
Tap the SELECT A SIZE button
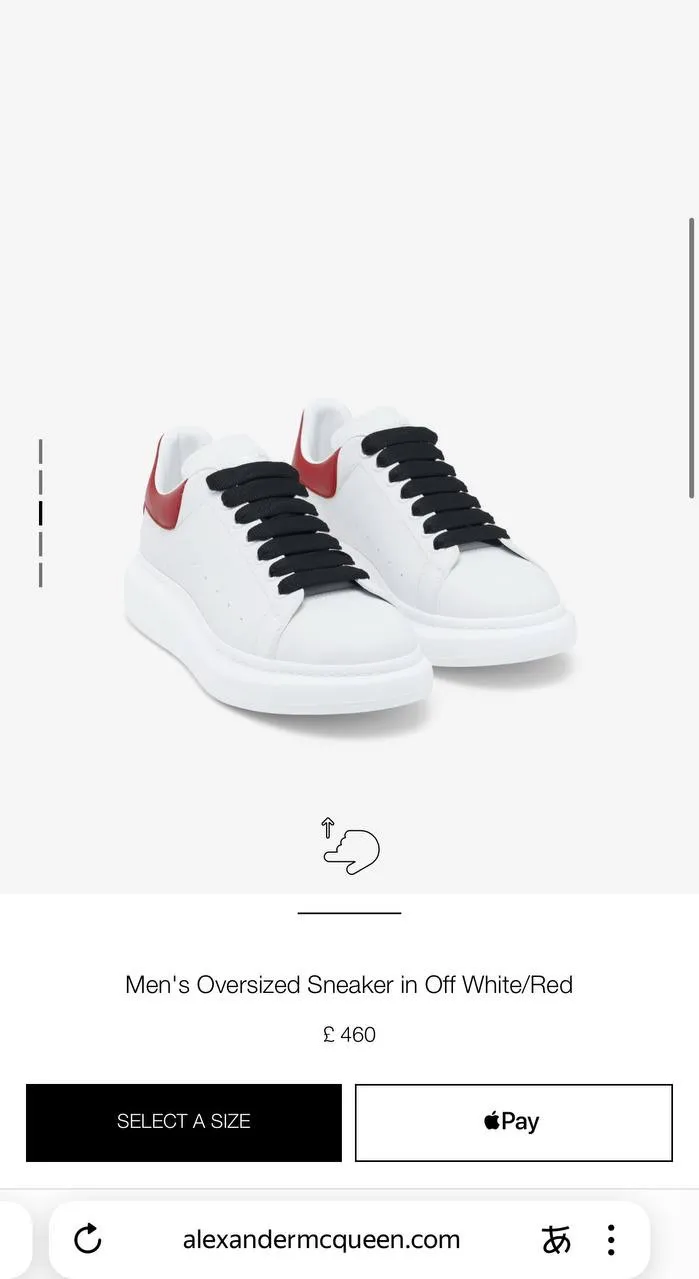point(183,1122)
